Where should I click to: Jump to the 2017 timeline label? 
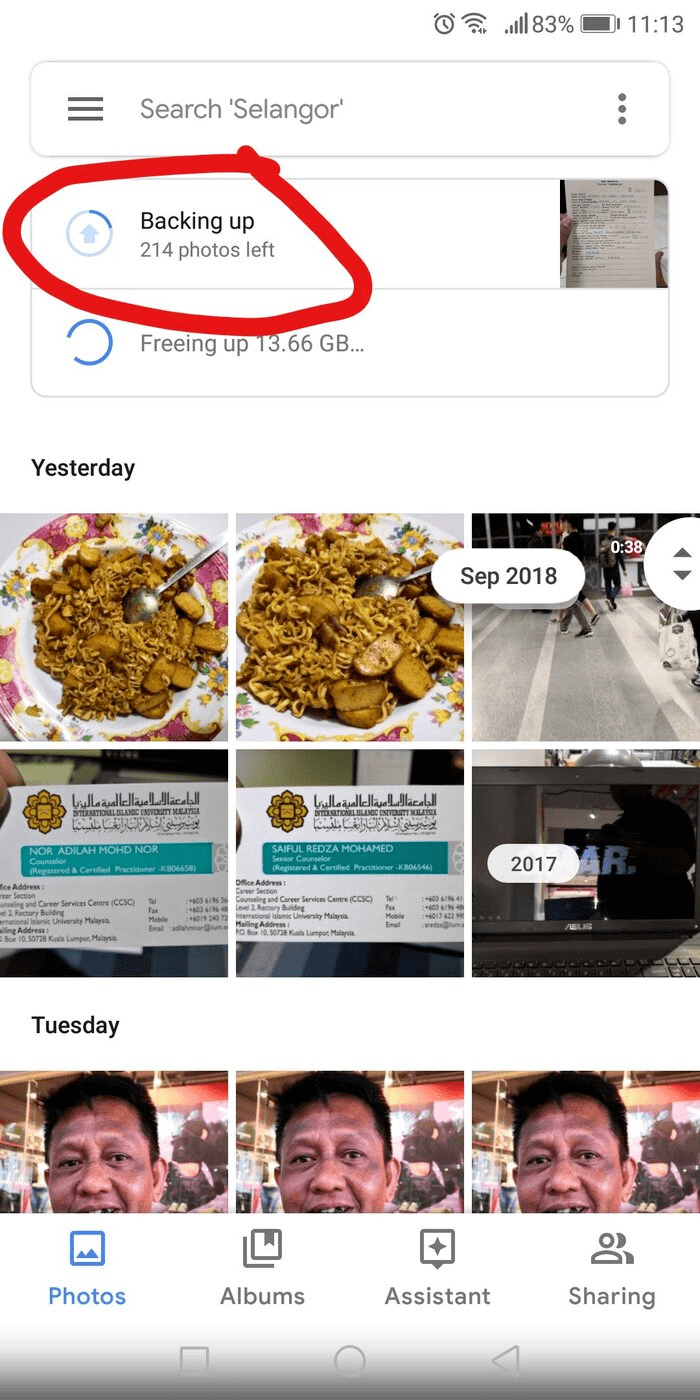pos(533,864)
